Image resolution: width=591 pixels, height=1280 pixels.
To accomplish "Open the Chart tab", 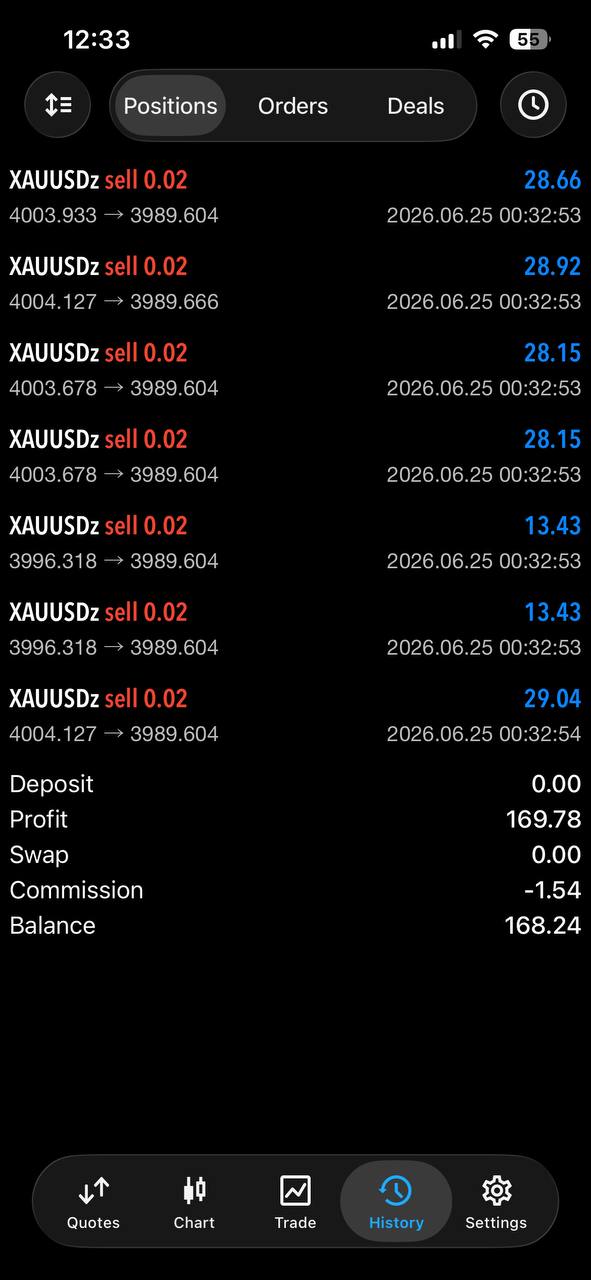I will 194,1202.
